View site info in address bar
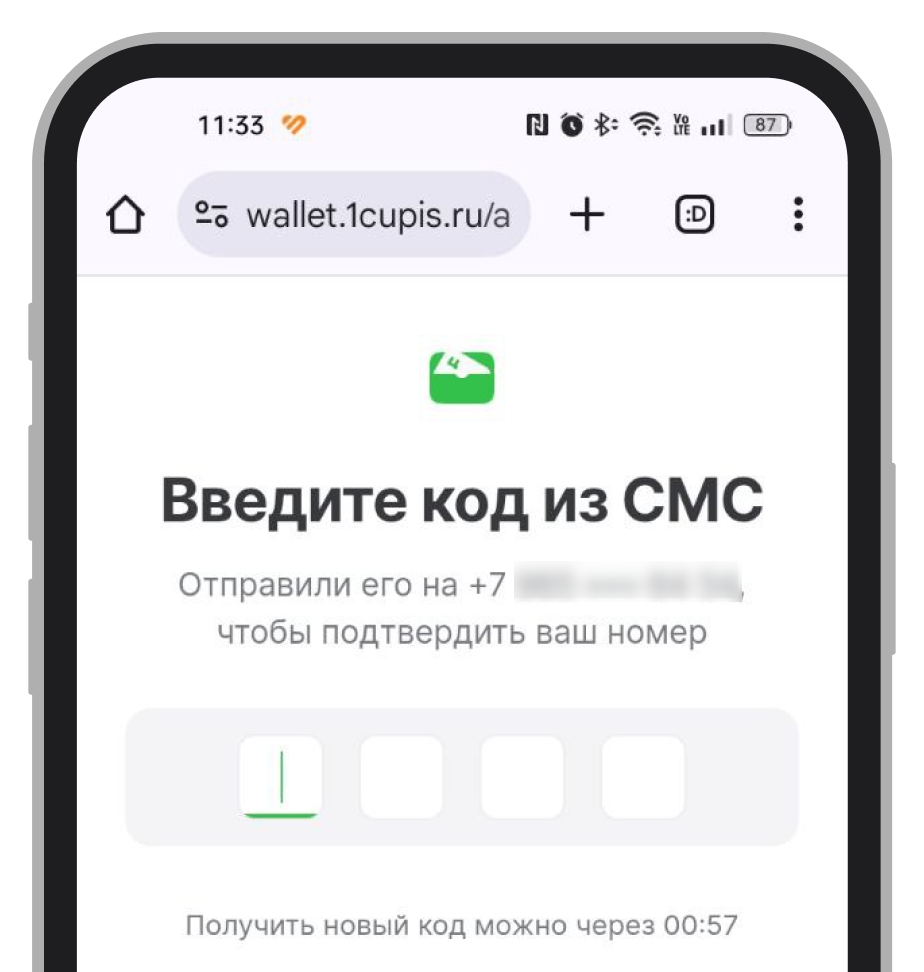Viewport: 924px width, 972px height. [x=212, y=215]
